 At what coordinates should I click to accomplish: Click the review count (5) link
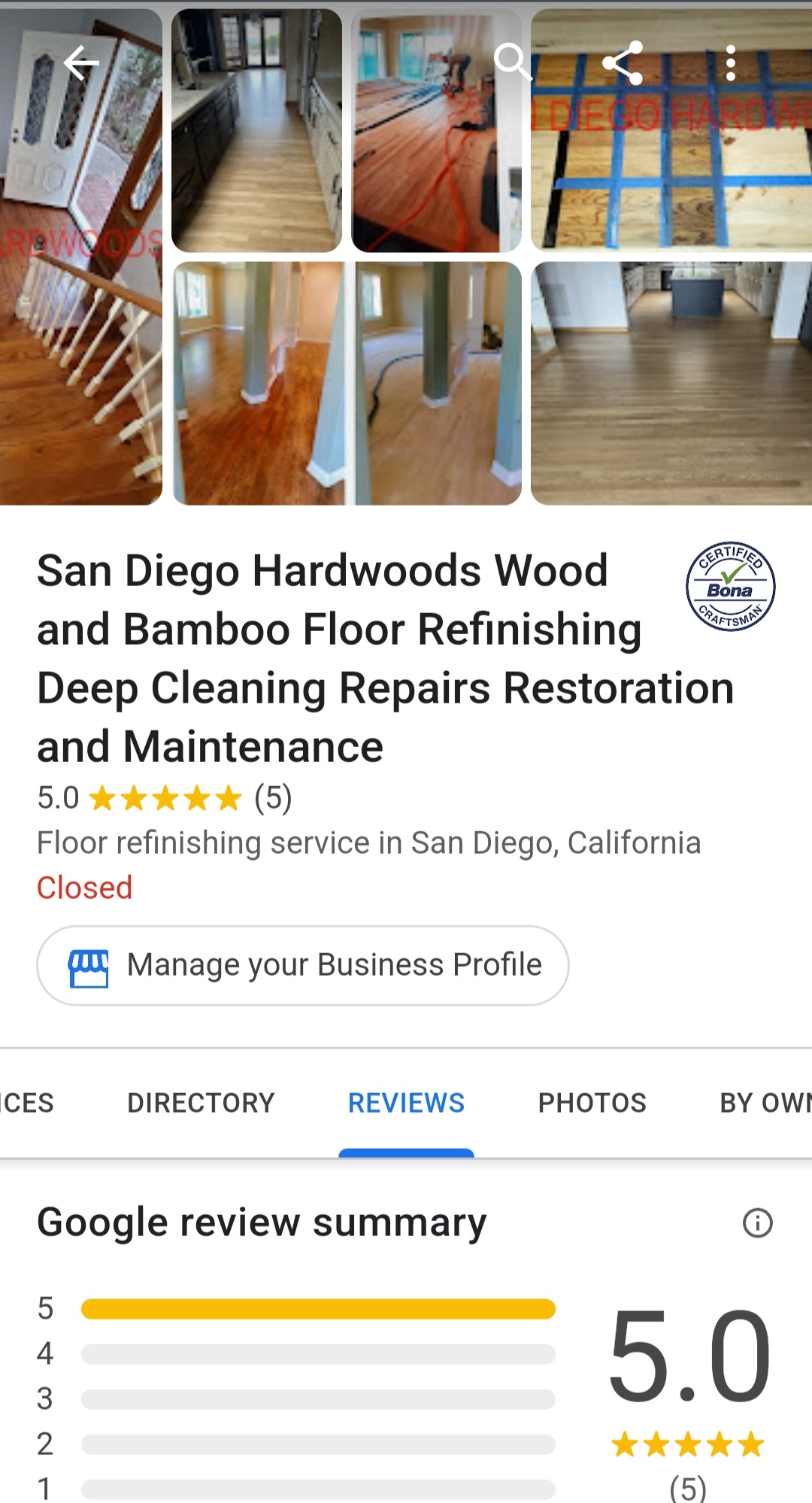[274, 797]
